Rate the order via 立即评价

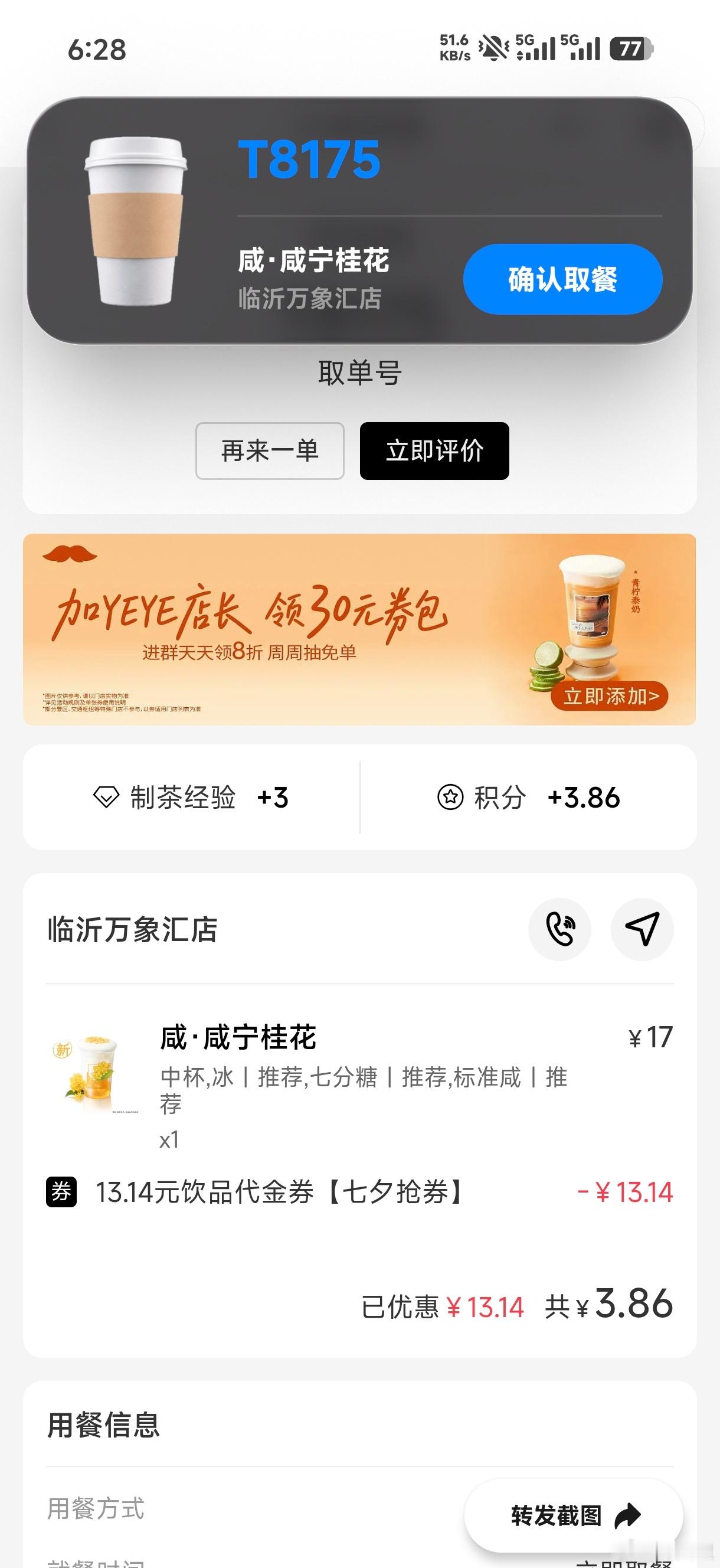(x=434, y=451)
